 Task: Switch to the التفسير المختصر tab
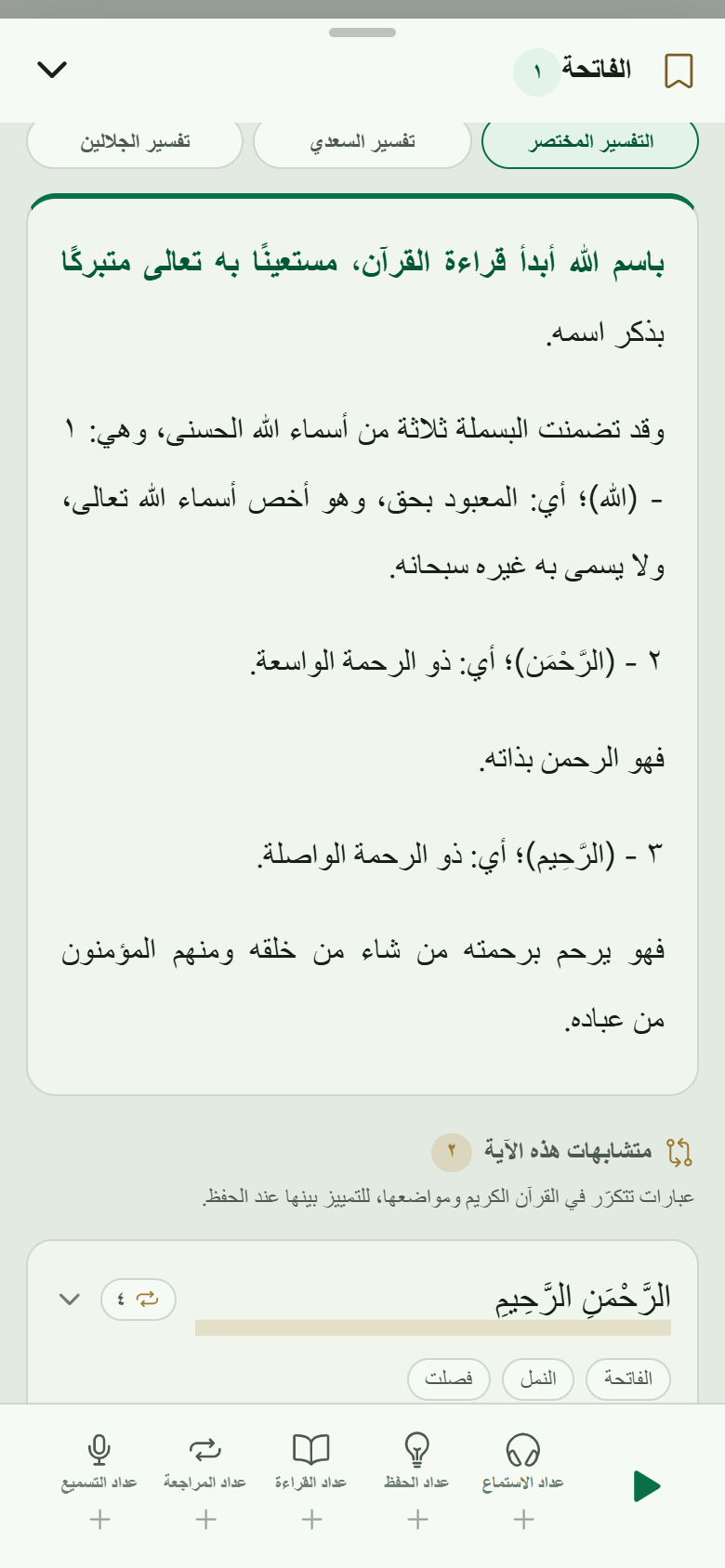[x=590, y=142]
